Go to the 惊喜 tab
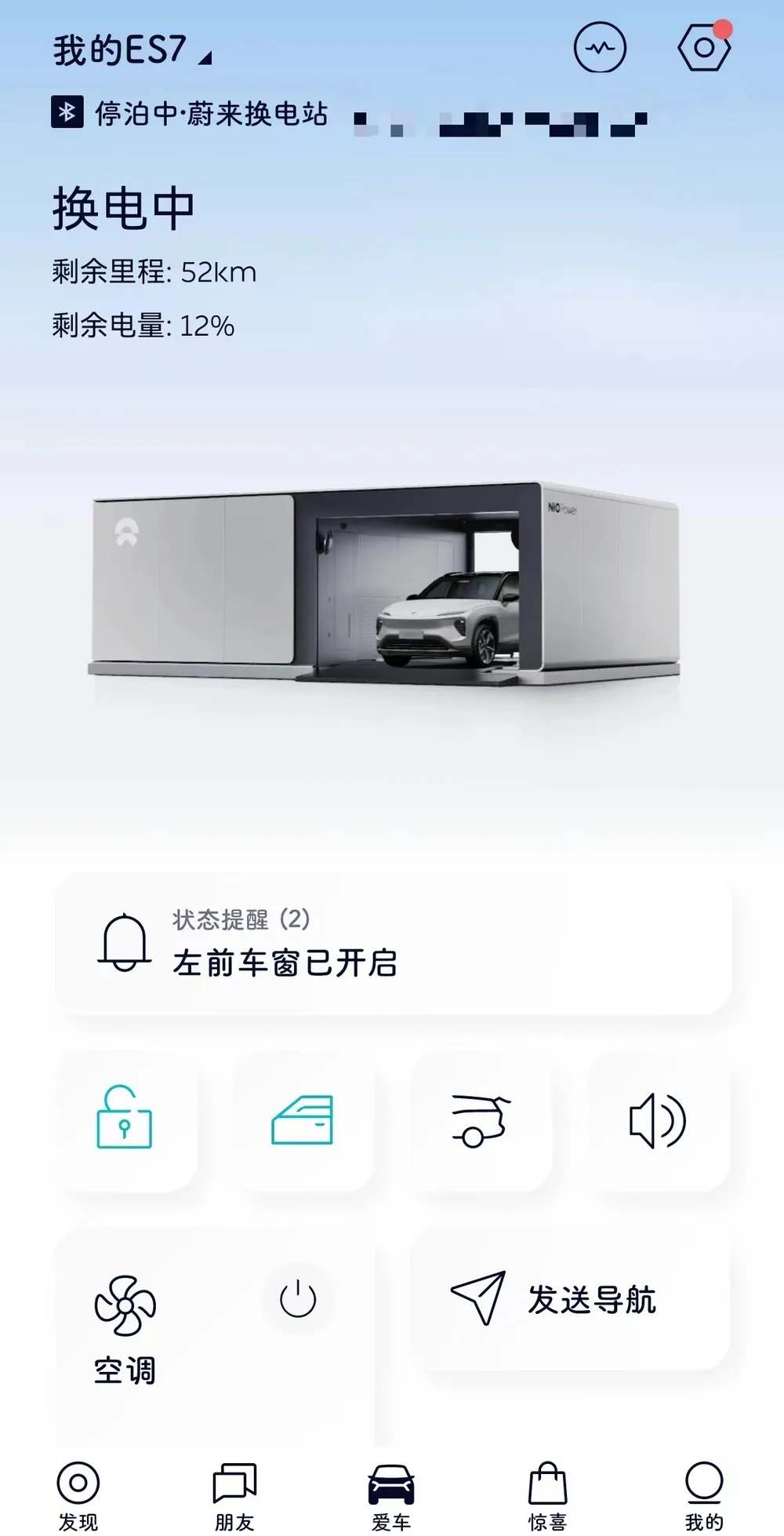Image resolution: width=784 pixels, height=1536 pixels. [x=547, y=1495]
